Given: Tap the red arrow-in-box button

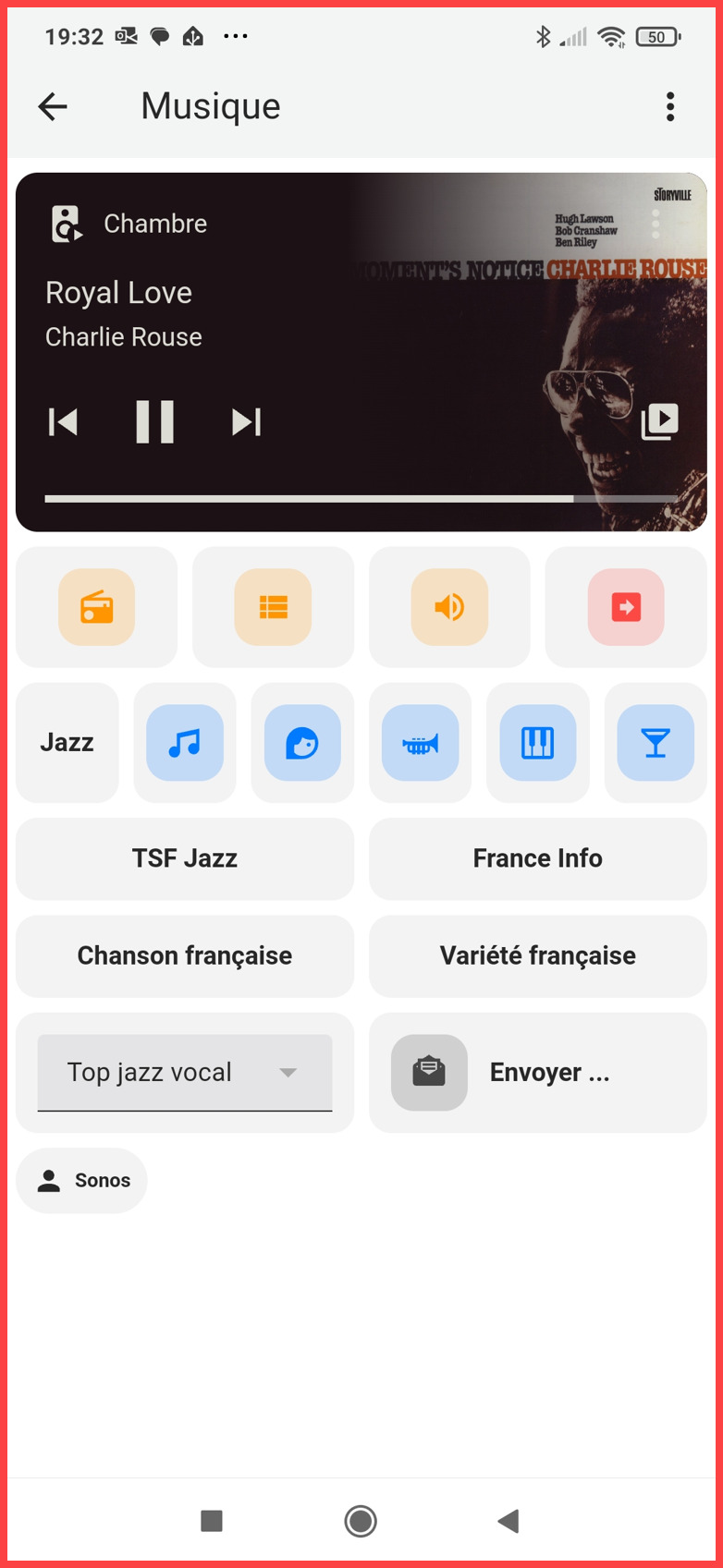Looking at the screenshot, I should pyautogui.click(x=626, y=607).
